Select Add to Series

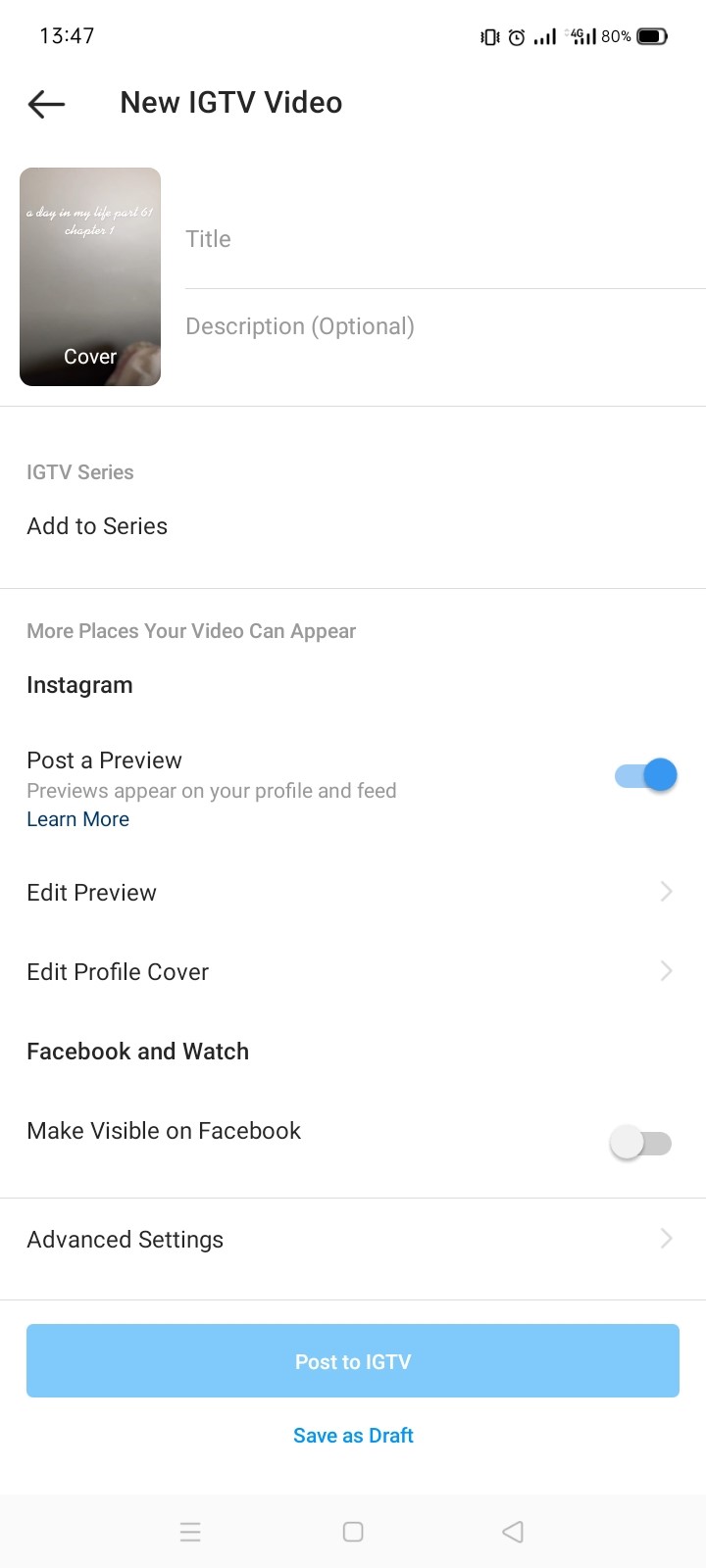97,526
